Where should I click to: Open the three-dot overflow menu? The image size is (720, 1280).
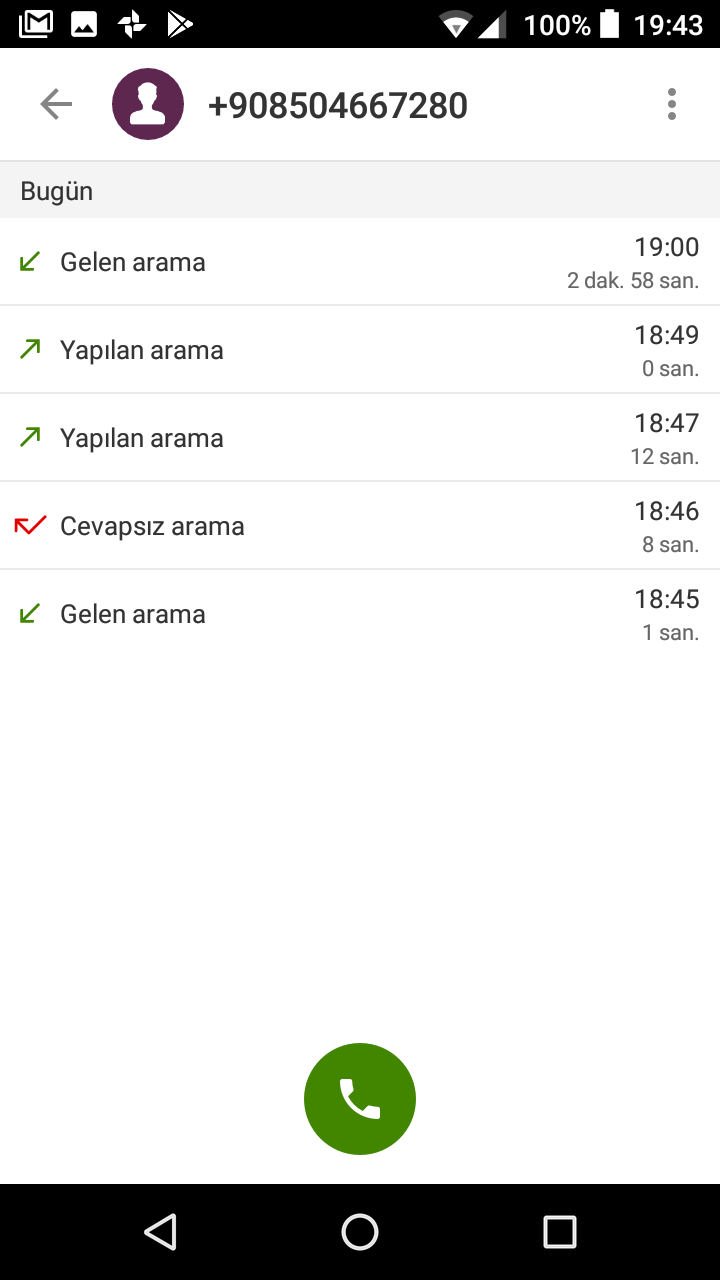672,104
